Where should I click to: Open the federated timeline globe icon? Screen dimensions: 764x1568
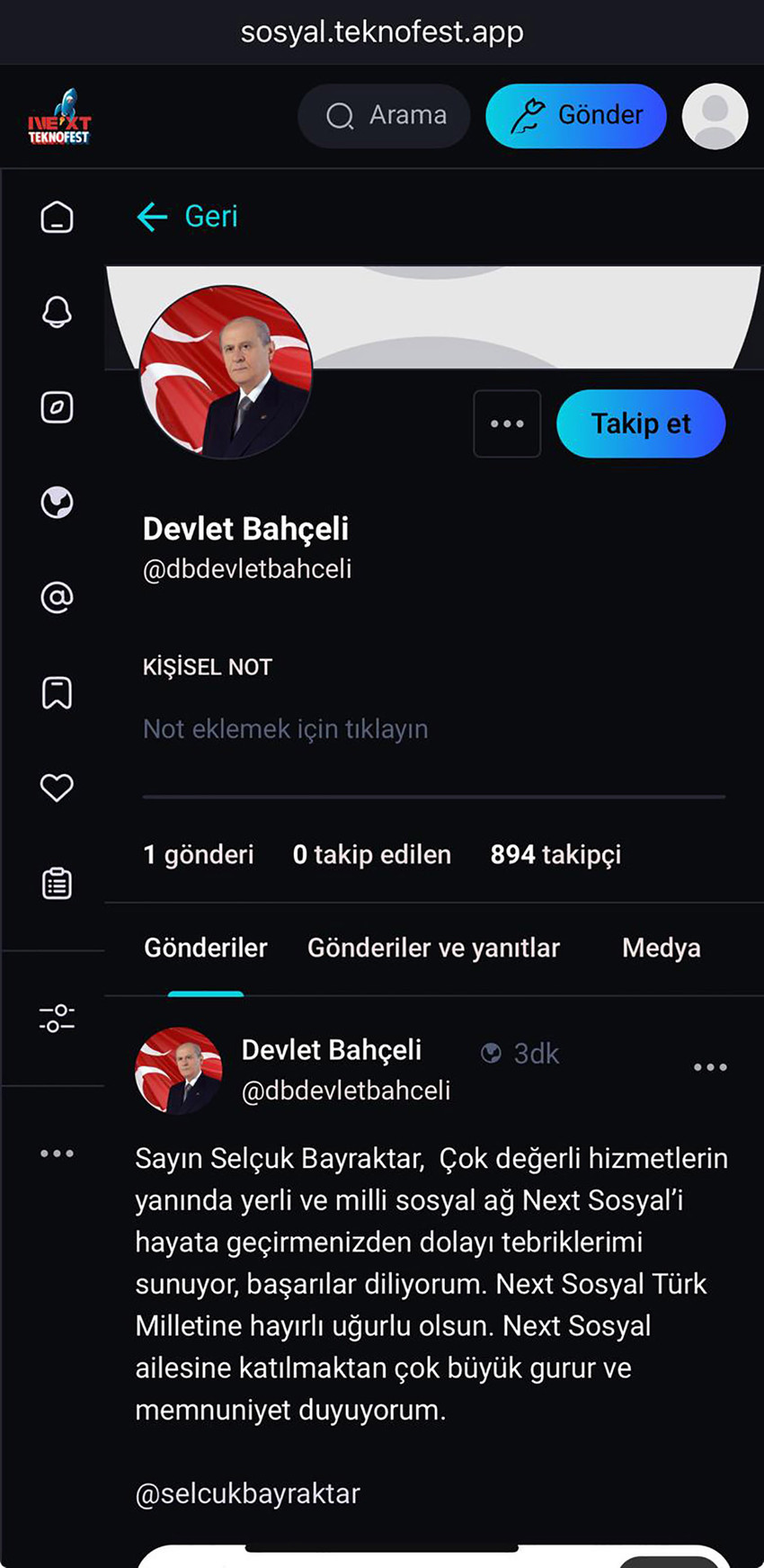coord(57,503)
